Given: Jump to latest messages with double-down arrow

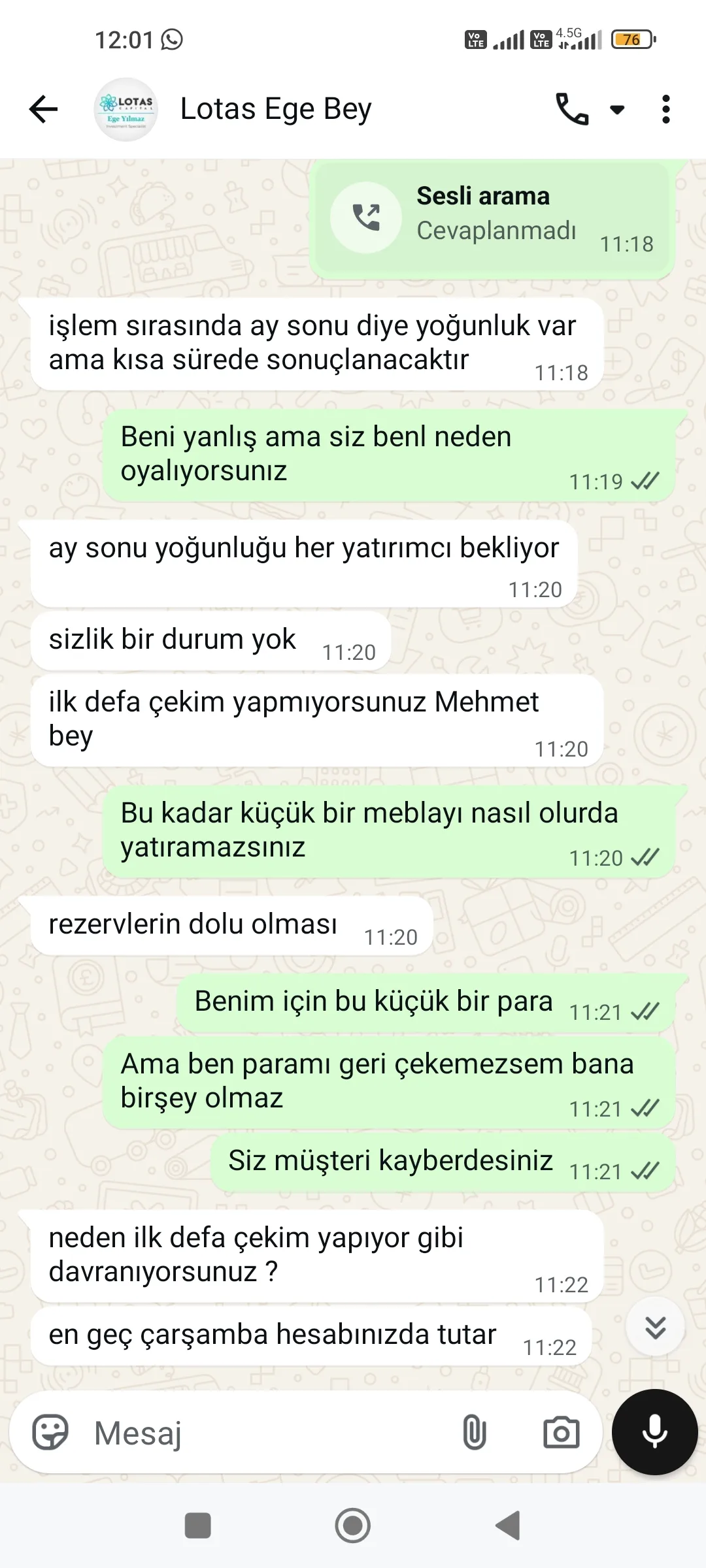Looking at the screenshot, I should (x=655, y=1327).
